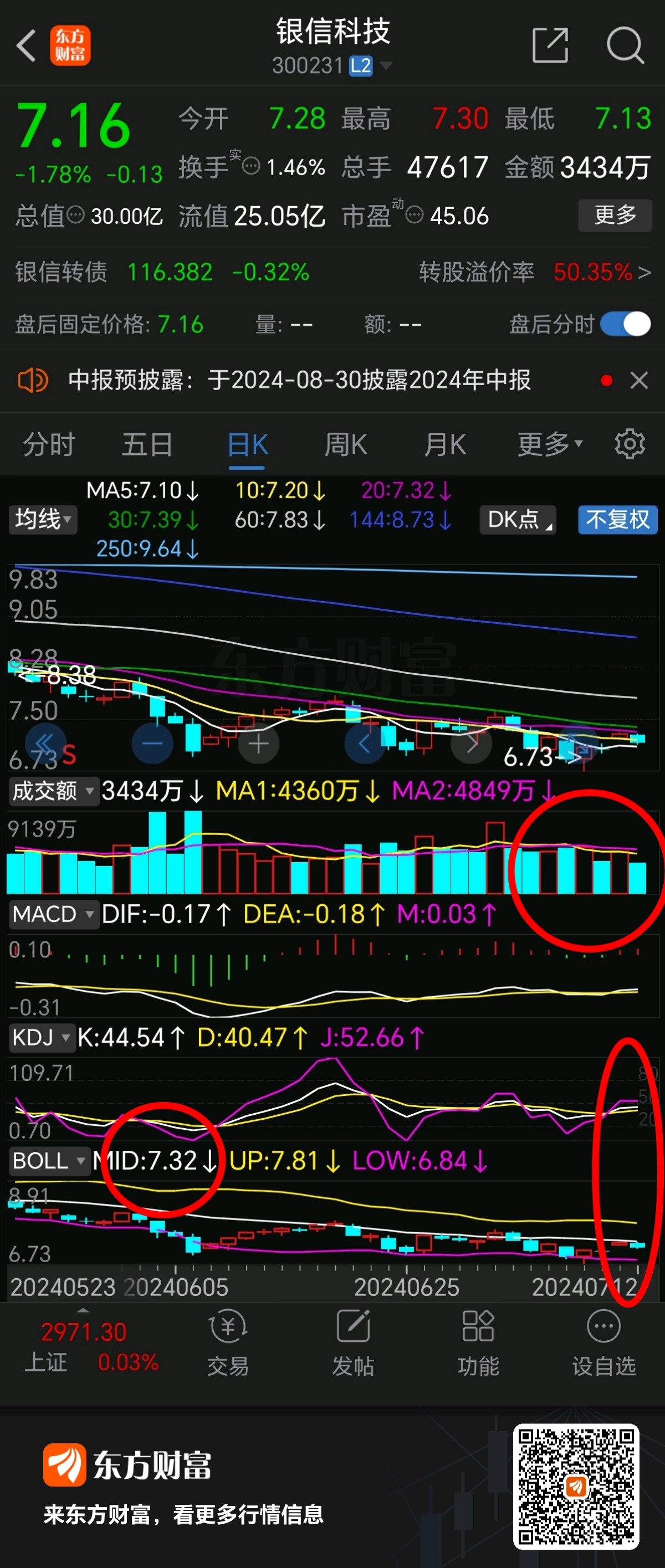Zoom in the K-line chart with plus
This screenshot has height=1568, width=665.
click(258, 744)
